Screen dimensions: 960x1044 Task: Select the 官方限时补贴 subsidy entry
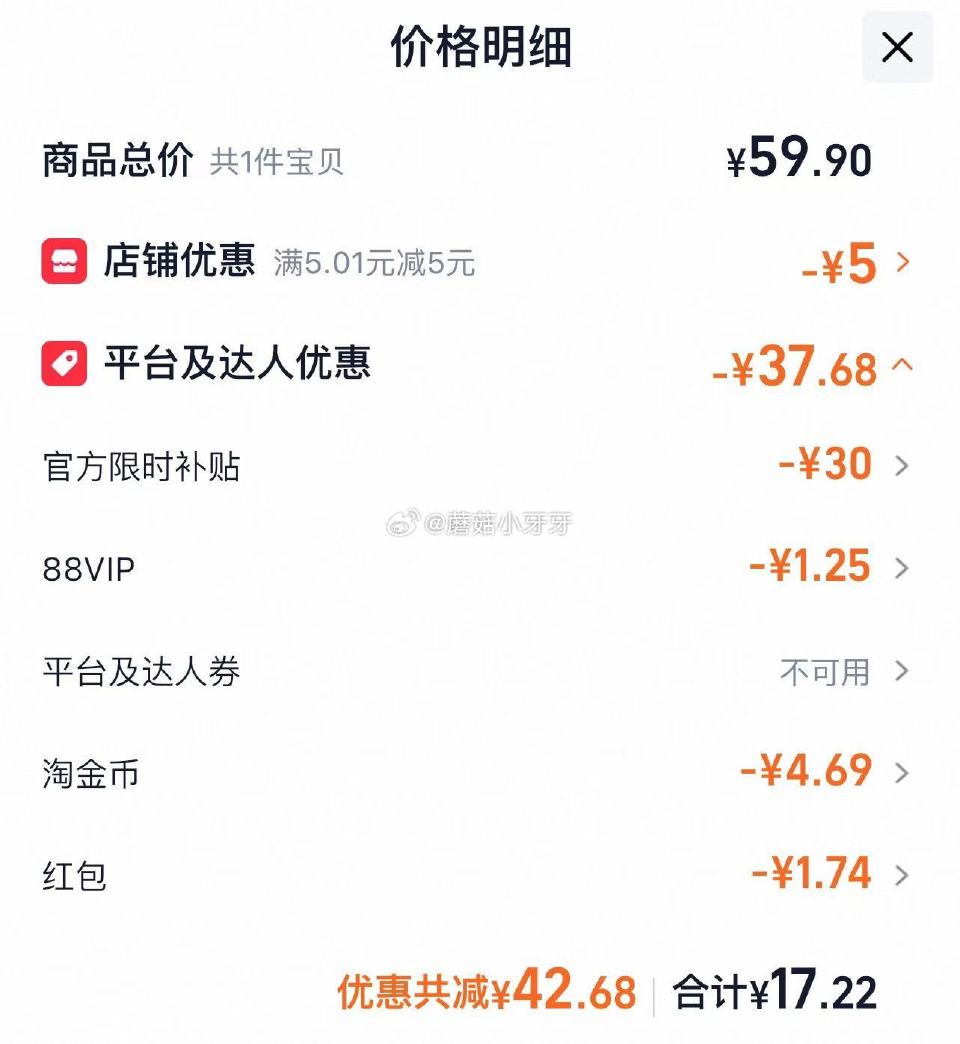pyautogui.click(x=140, y=465)
